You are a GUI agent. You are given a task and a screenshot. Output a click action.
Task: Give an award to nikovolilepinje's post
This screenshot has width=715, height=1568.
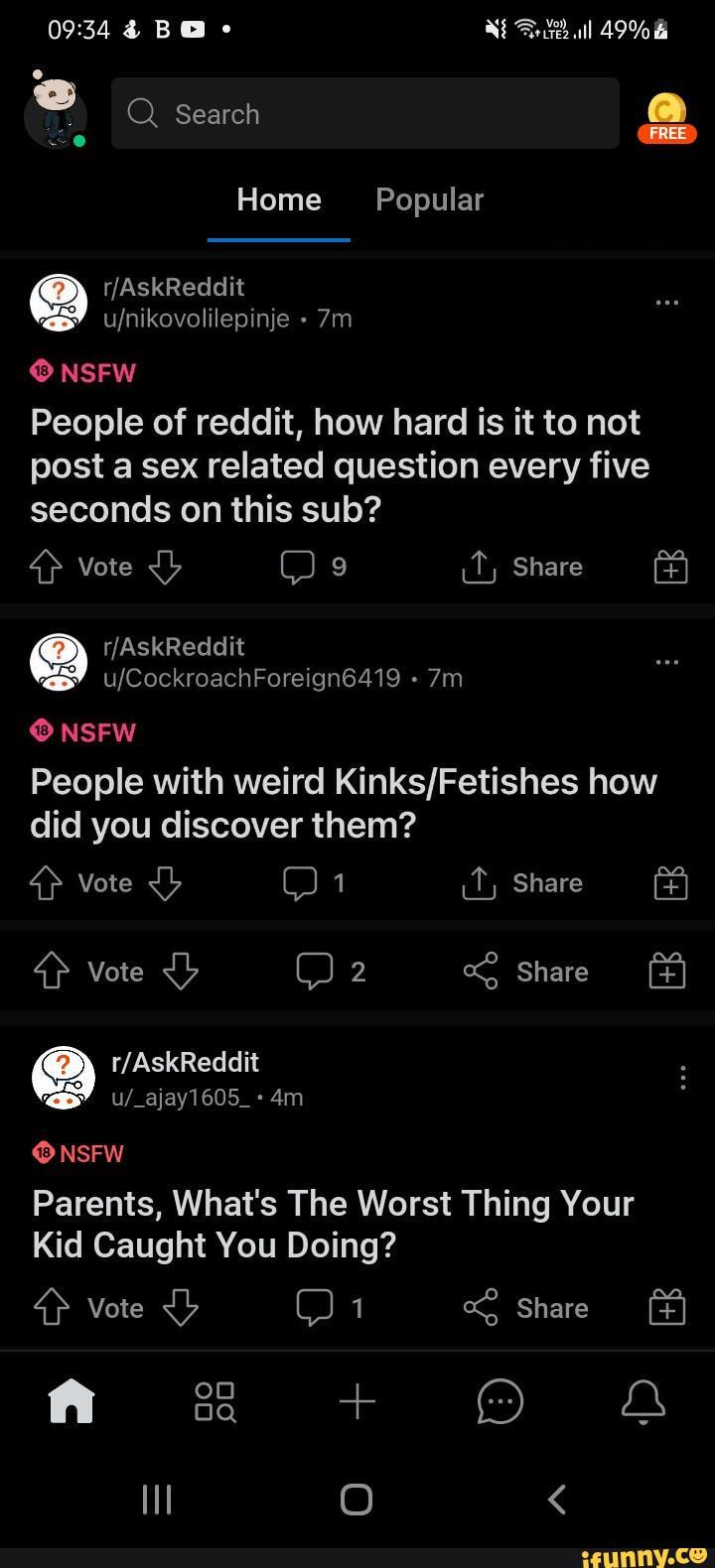pos(670,568)
